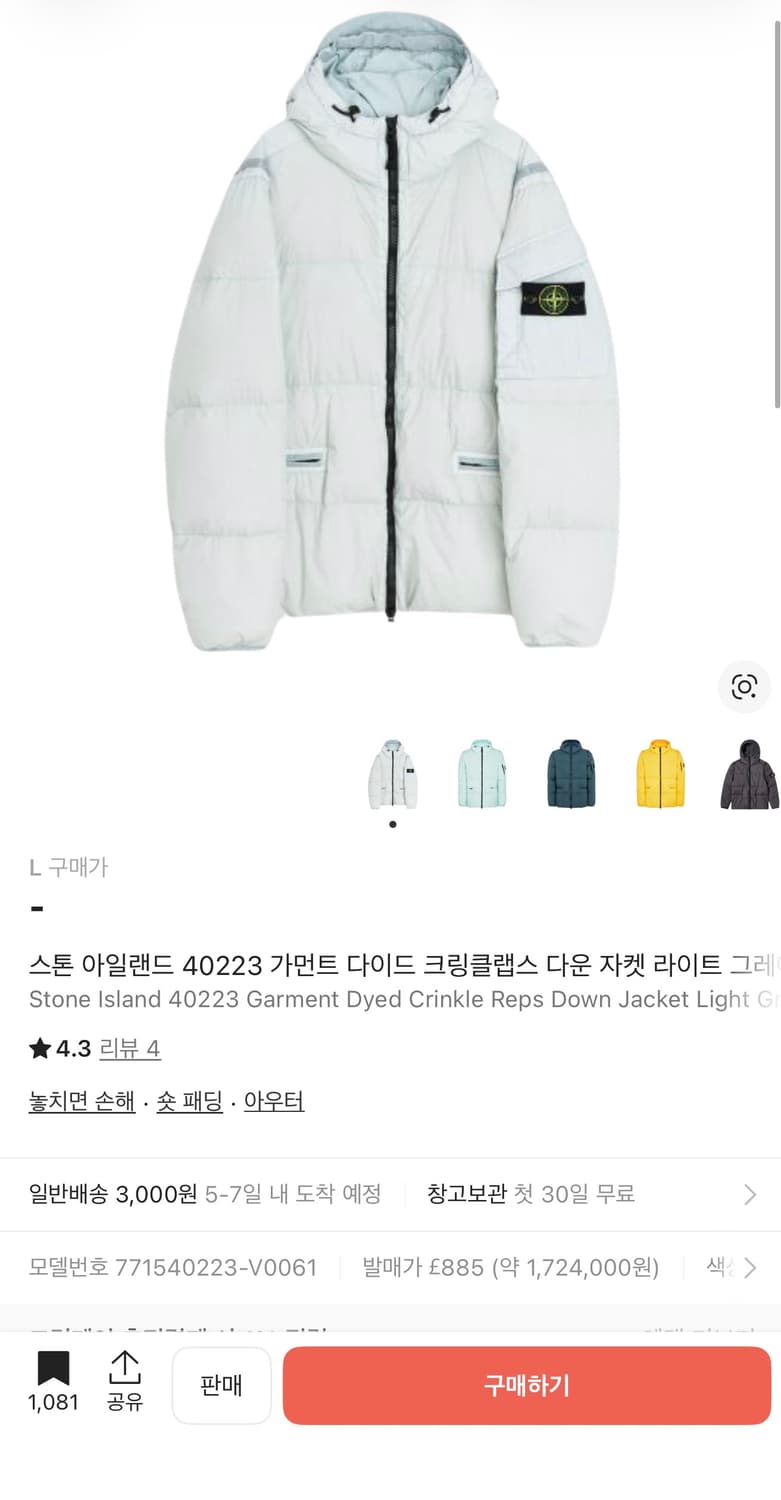Select the dark brown jacket variant
781x1500 pixels.
coord(749,775)
